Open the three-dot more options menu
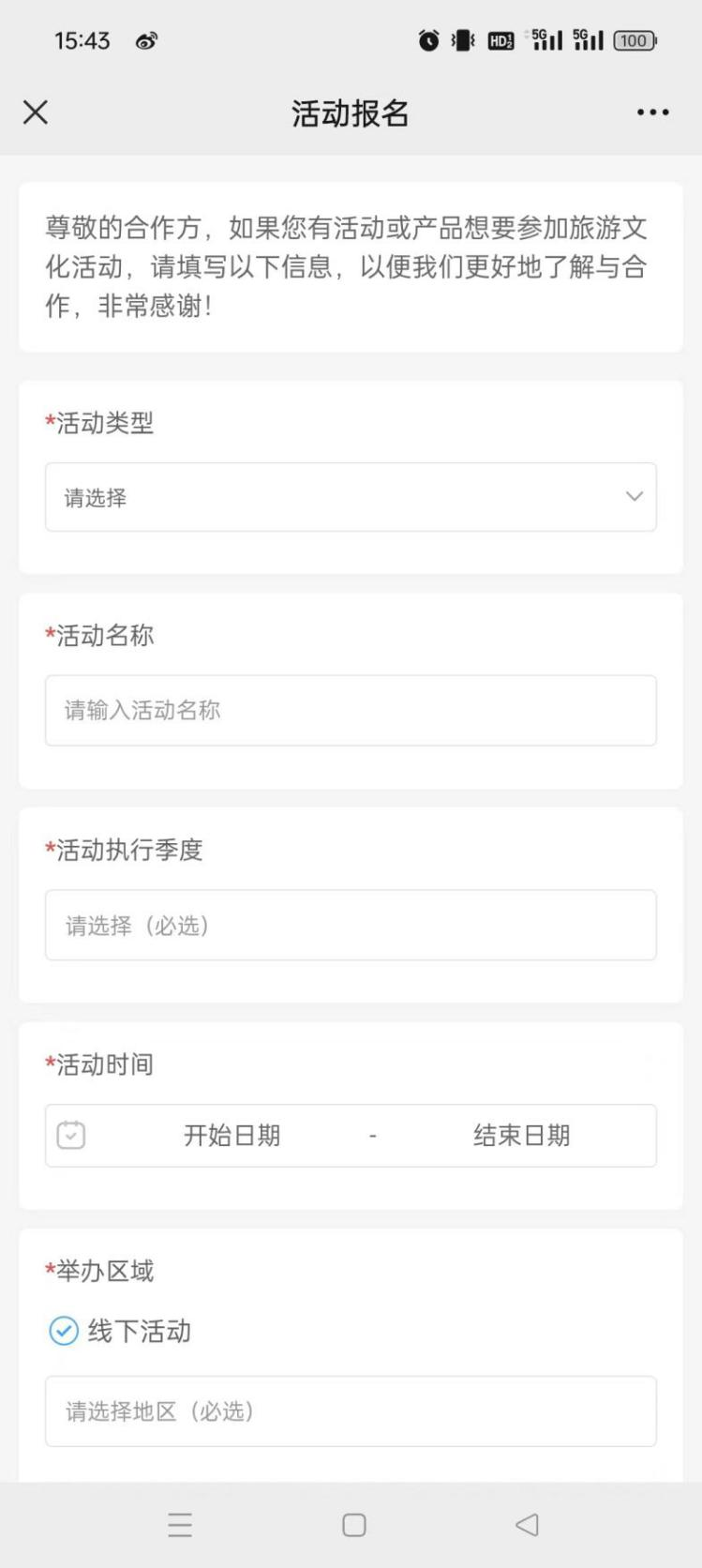Image resolution: width=702 pixels, height=1568 pixels. point(652,113)
